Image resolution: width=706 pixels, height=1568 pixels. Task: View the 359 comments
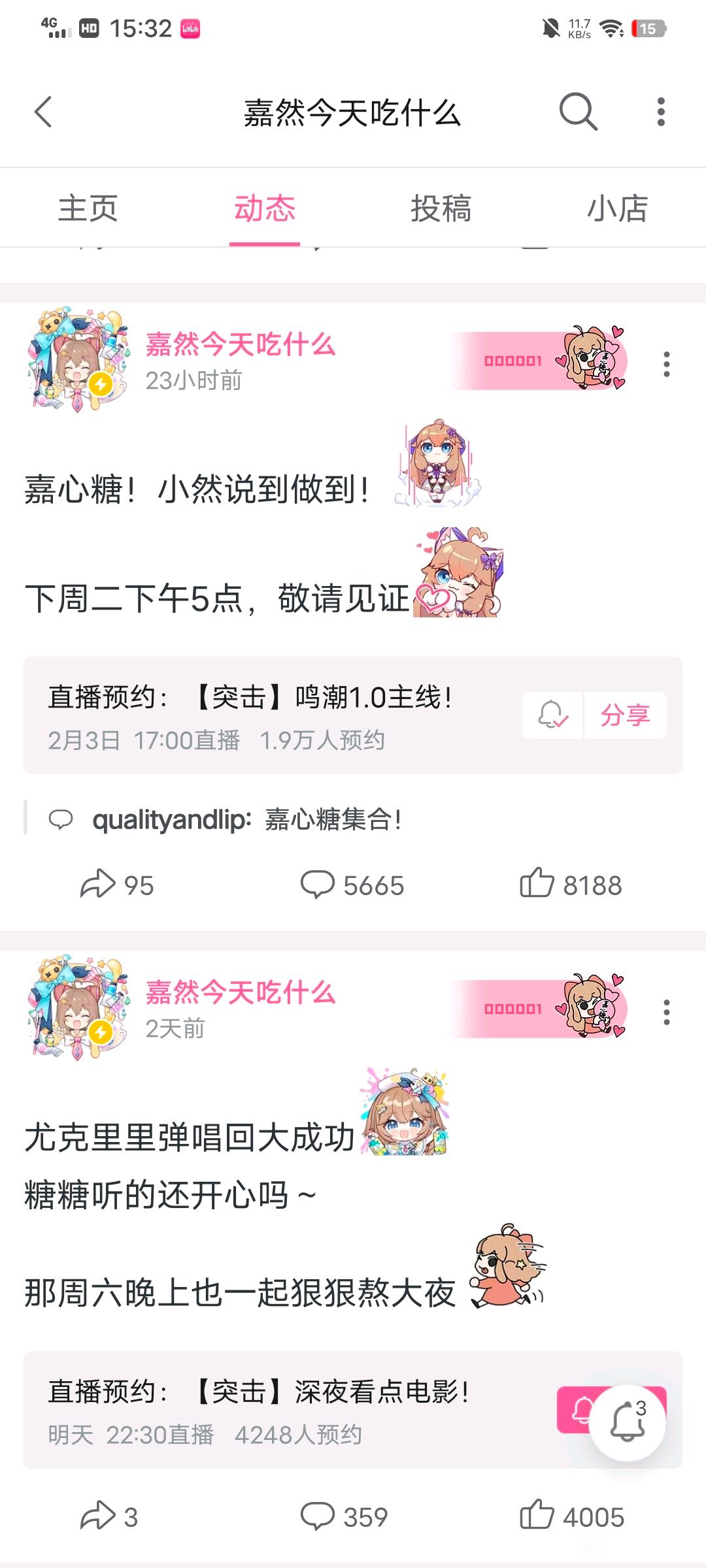point(344,1516)
